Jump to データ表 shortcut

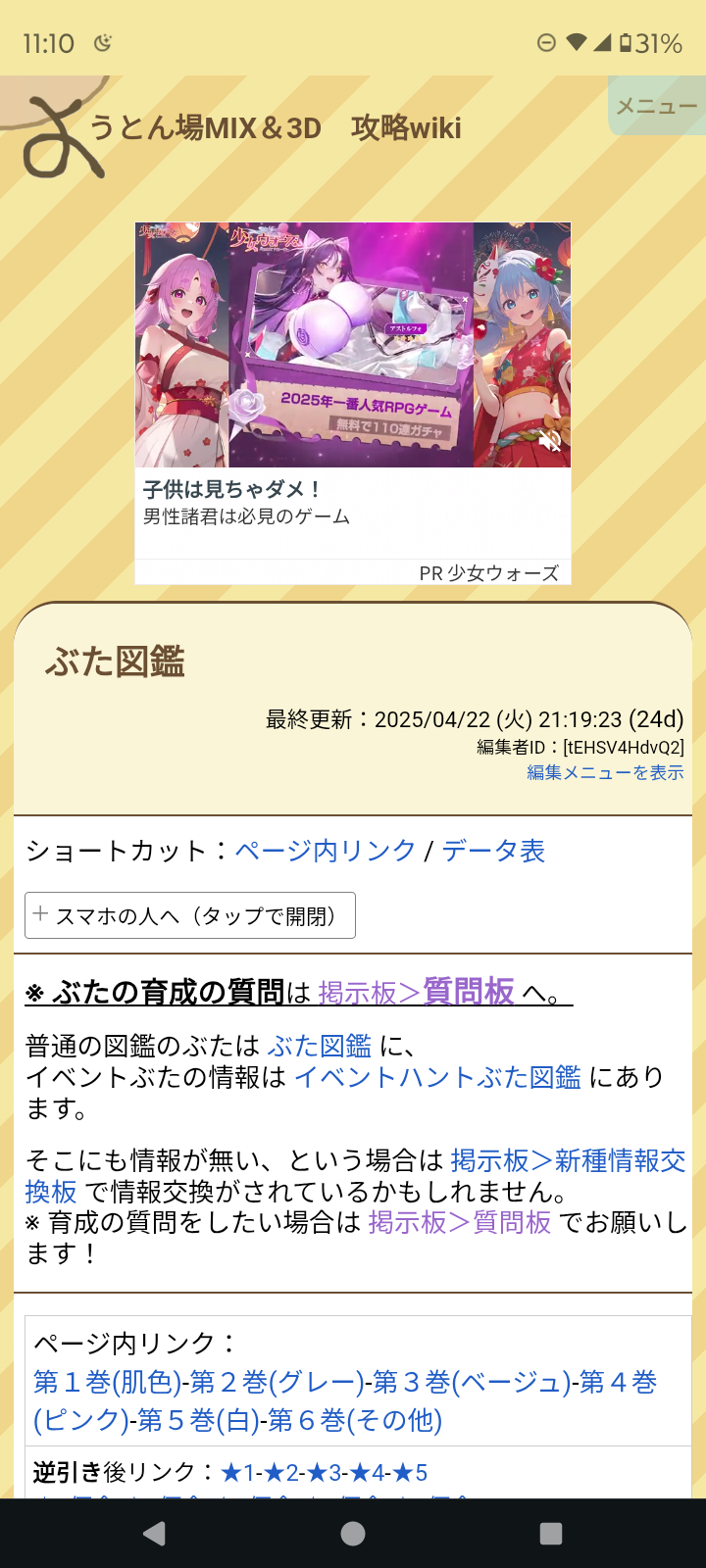[493, 851]
